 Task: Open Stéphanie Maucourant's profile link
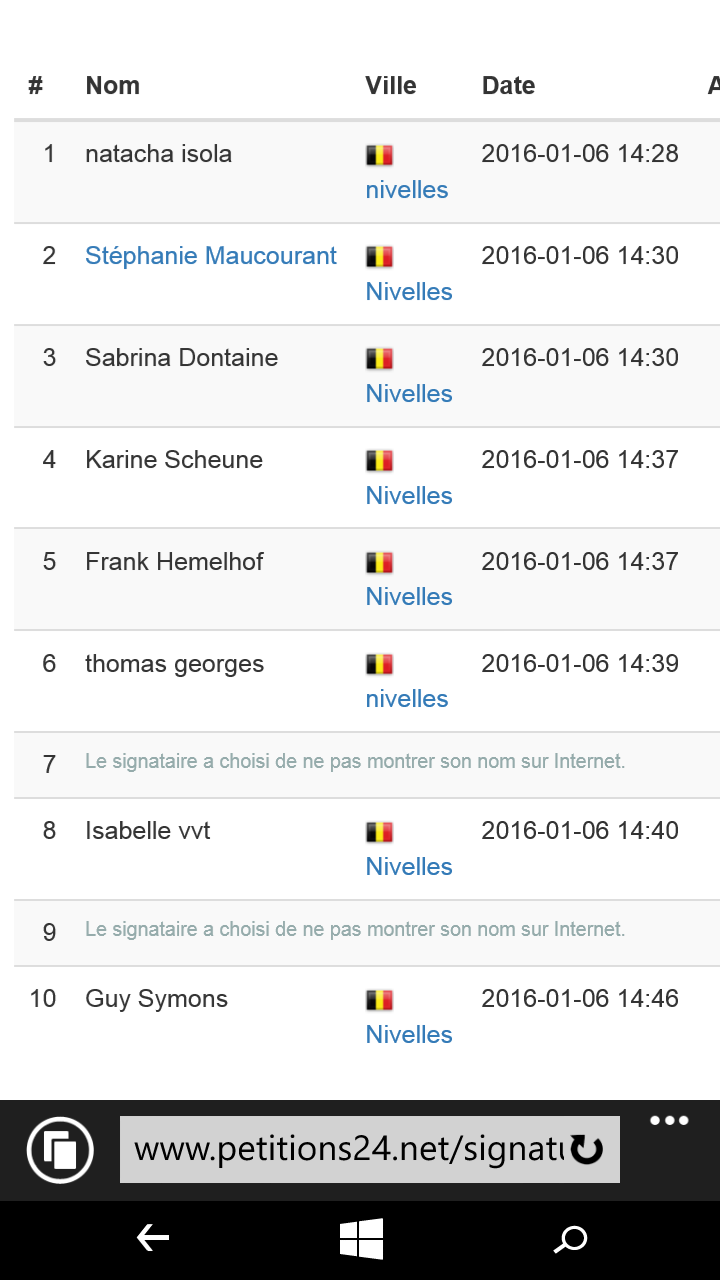211,256
